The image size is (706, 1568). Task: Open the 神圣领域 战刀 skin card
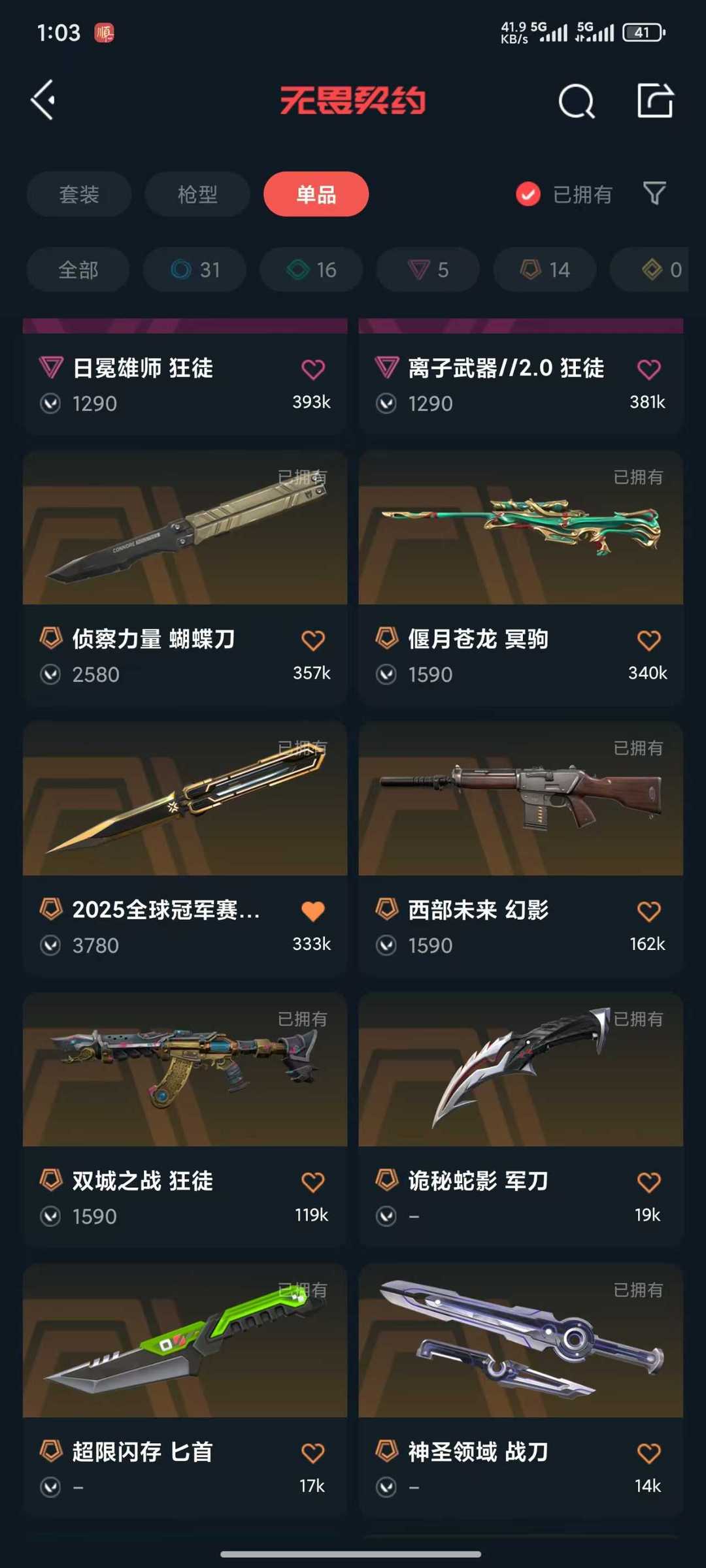(x=521, y=1391)
